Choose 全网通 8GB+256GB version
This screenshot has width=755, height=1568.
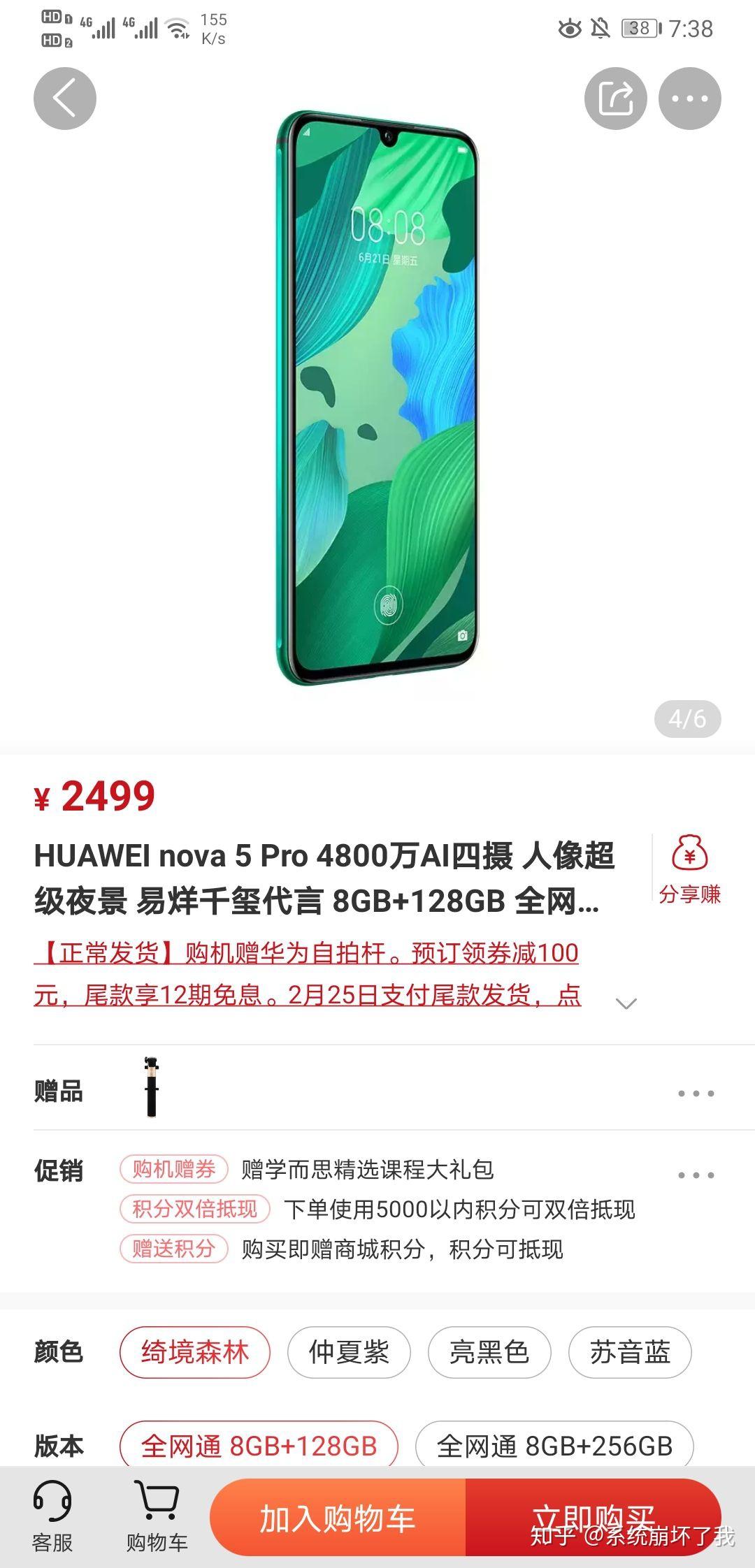point(554,1445)
